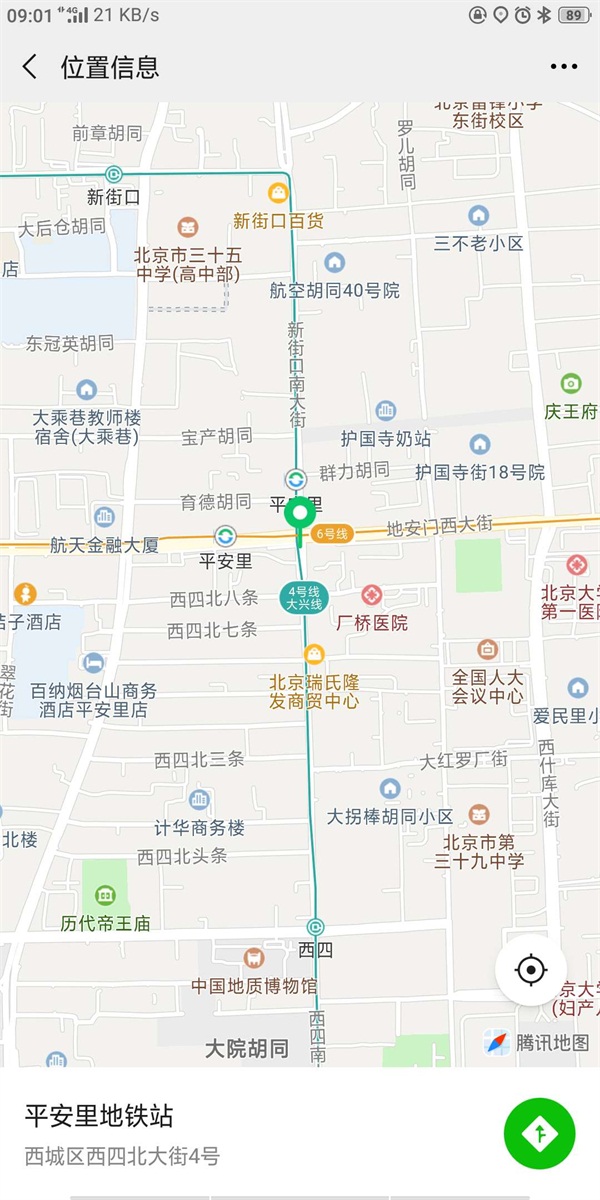The height and width of the screenshot is (1200, 600).
Task: Recenter the map on my location
Action: (531, 970)
